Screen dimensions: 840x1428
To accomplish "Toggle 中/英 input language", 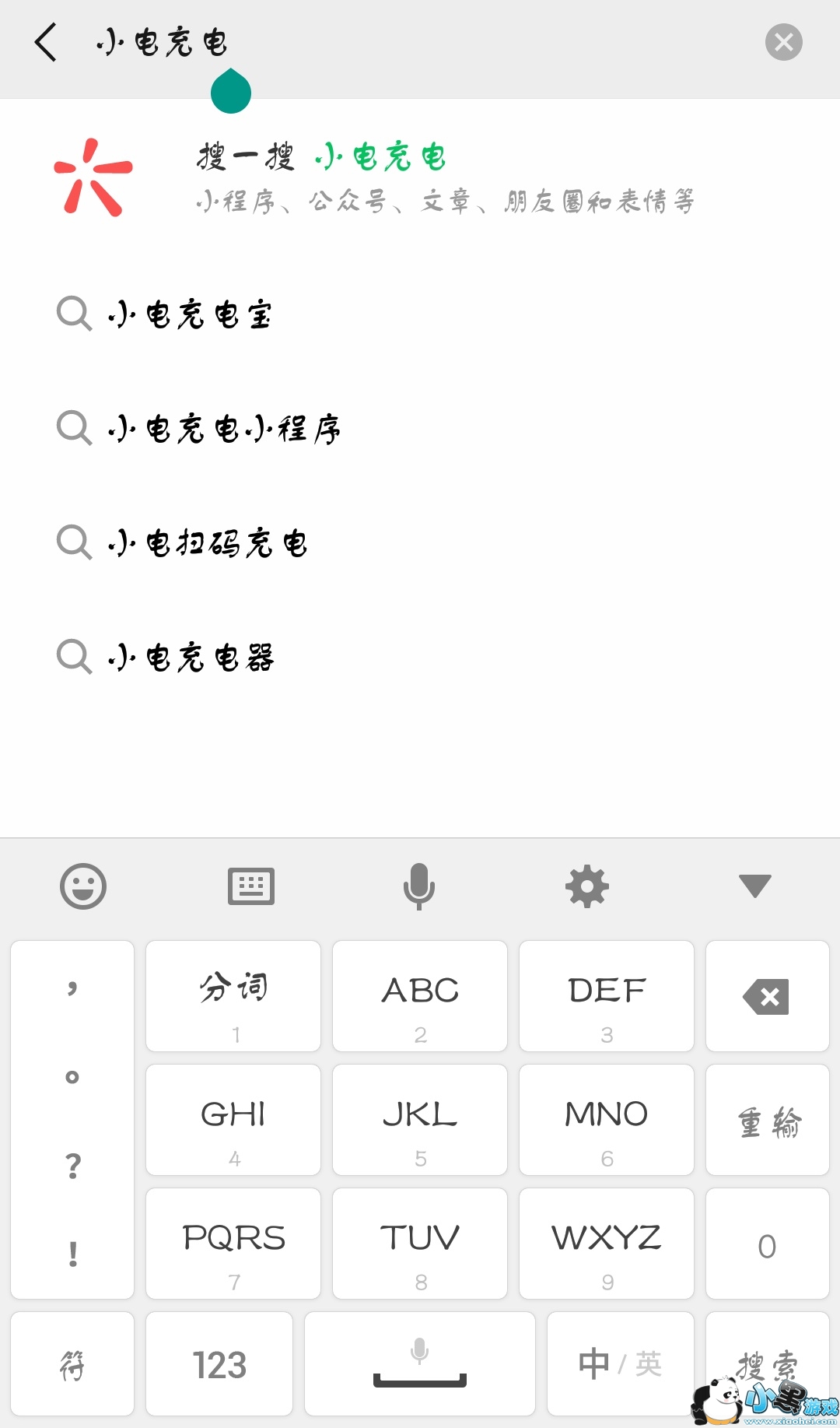I will pos(620,1365).
